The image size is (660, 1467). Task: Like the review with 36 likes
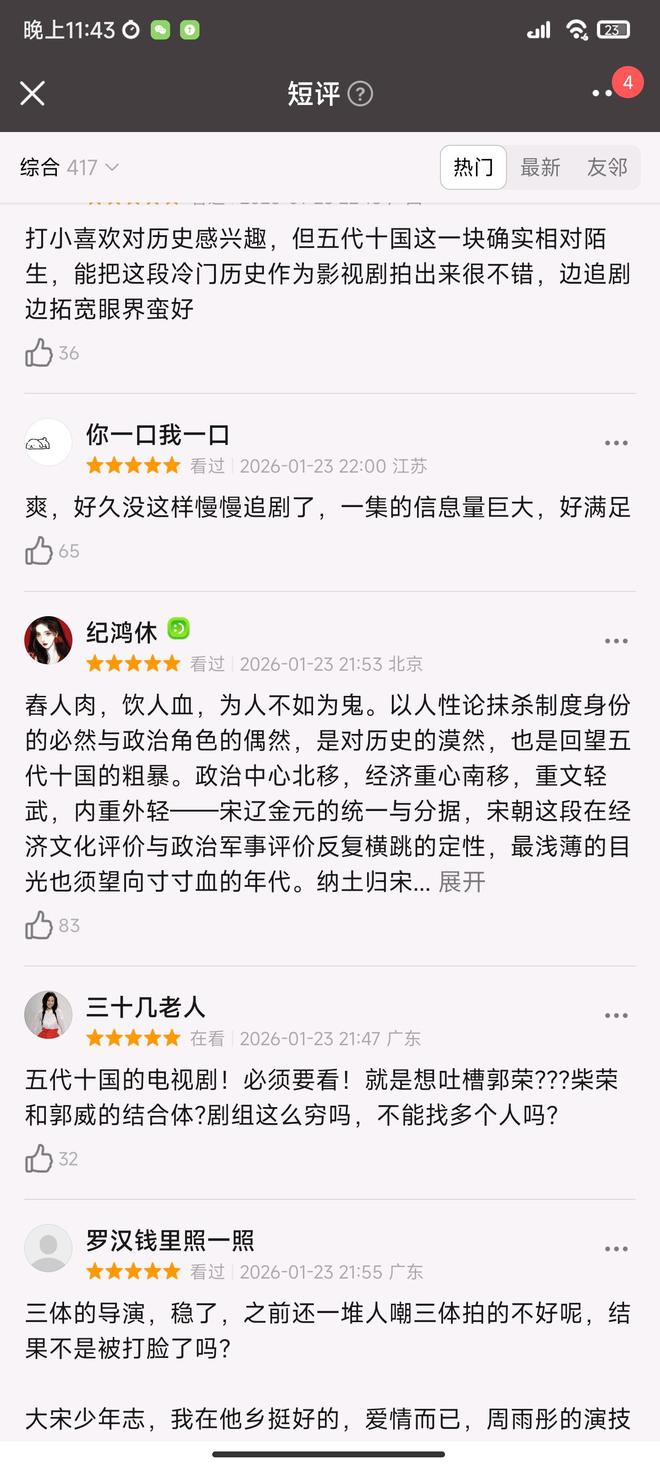point(40,353)
